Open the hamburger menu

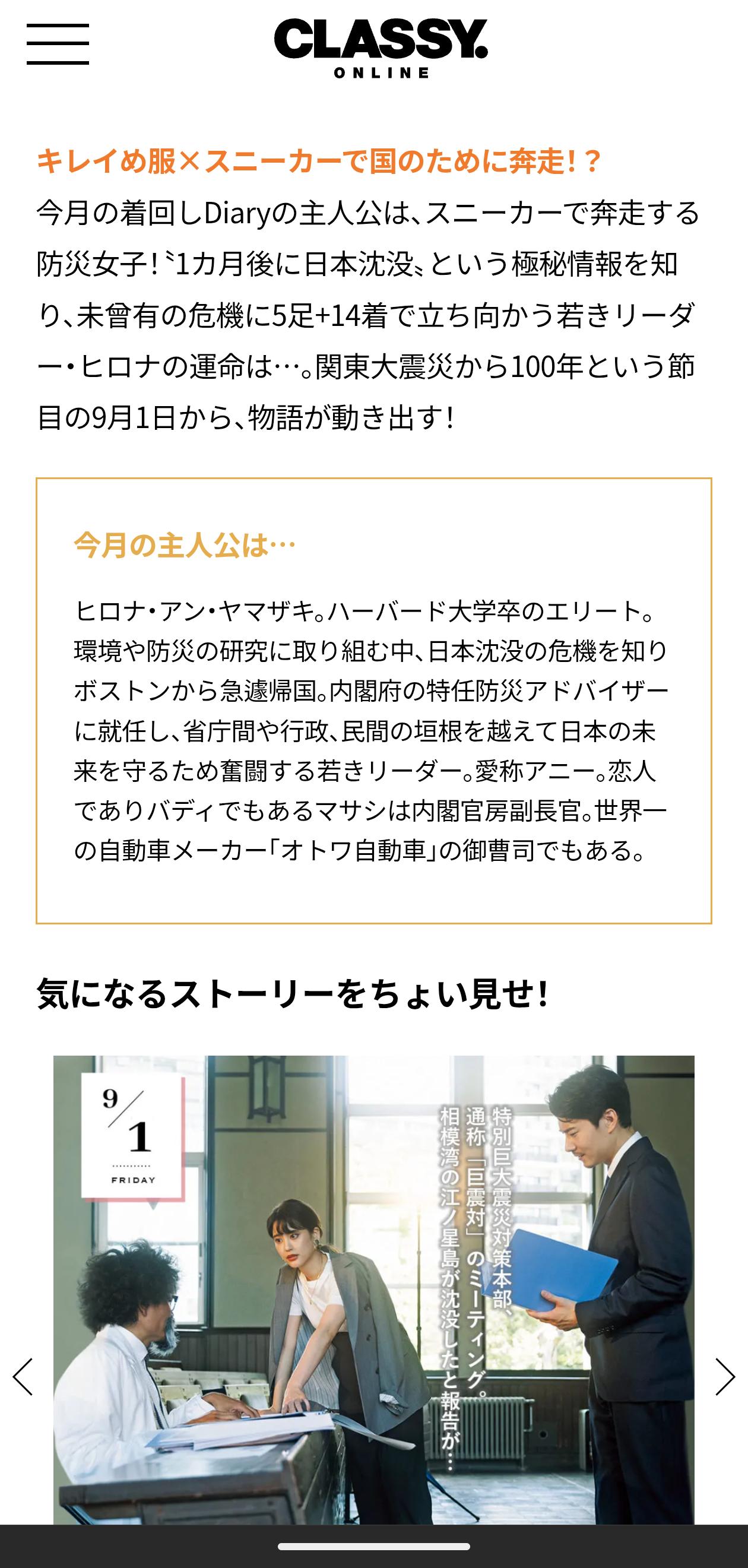click(58, 44)
